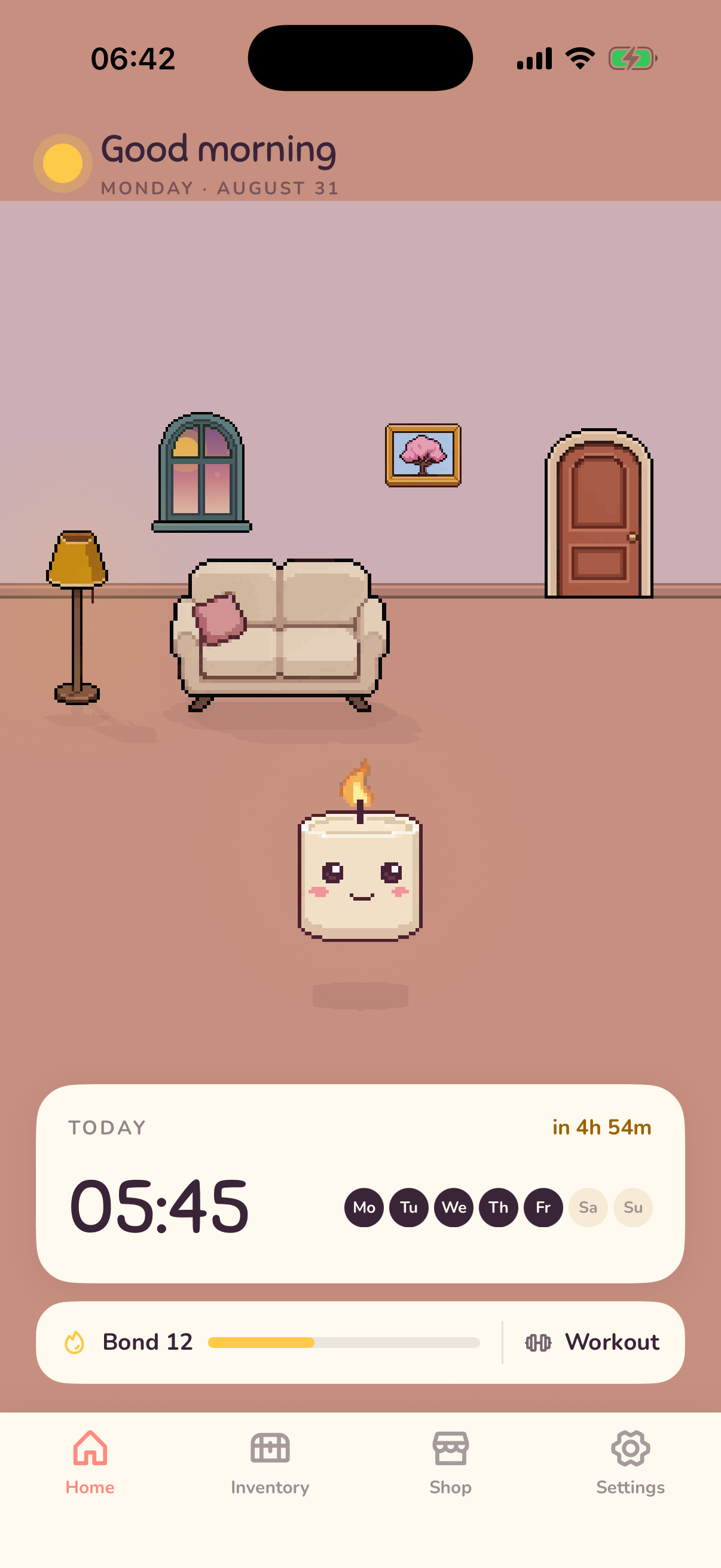
Task: Toggle the Mo day chip
Action: 364,1207
